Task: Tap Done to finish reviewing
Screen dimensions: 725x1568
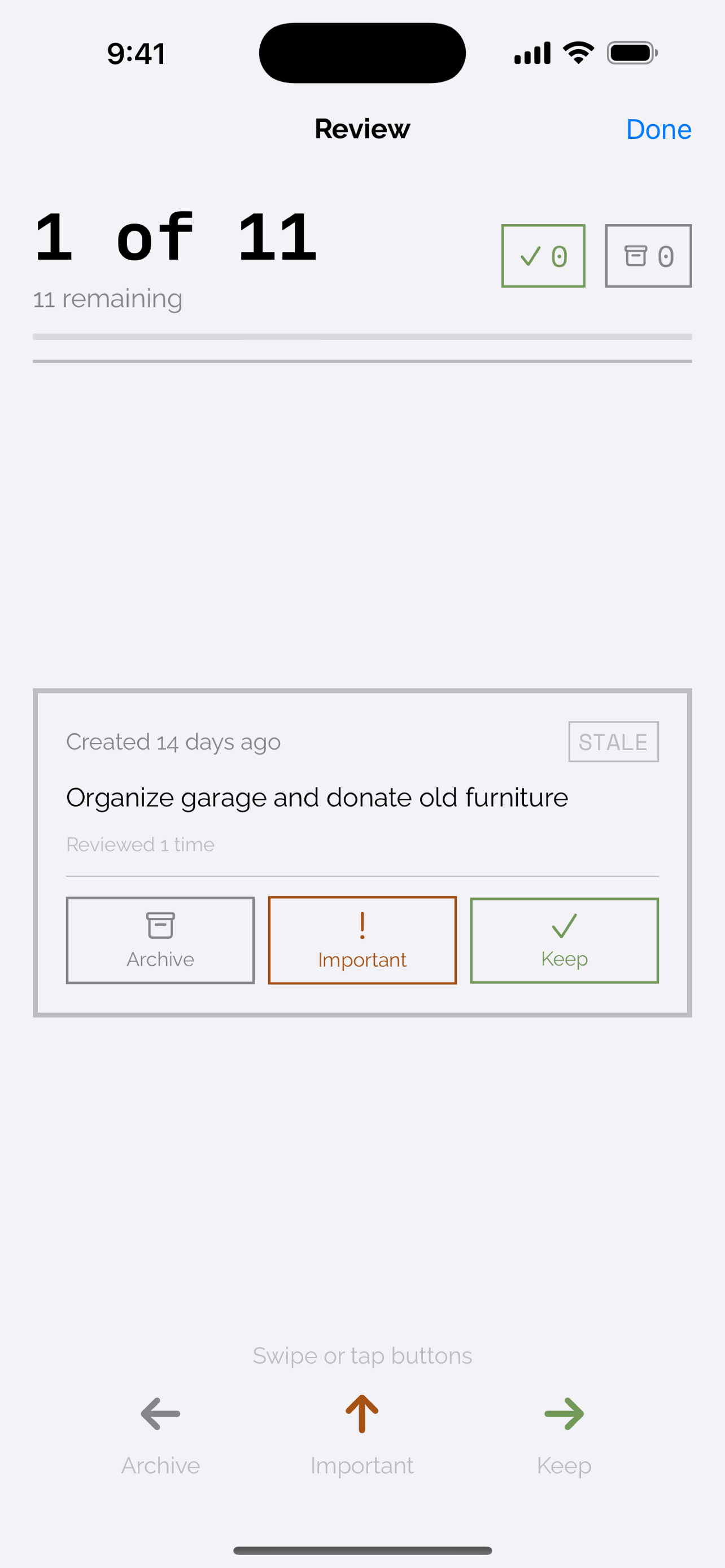Action: 658,129
